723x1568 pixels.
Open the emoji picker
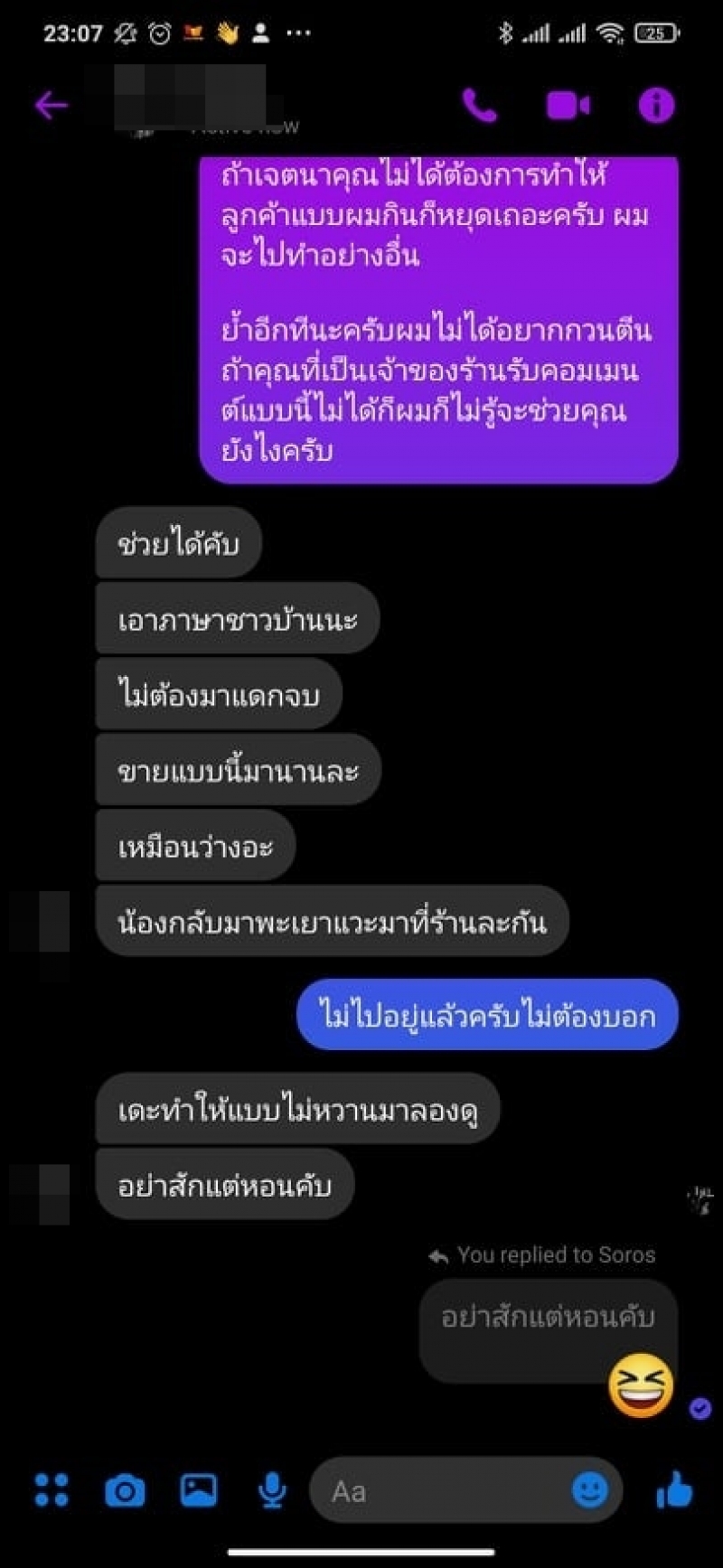coord(590,1490)
